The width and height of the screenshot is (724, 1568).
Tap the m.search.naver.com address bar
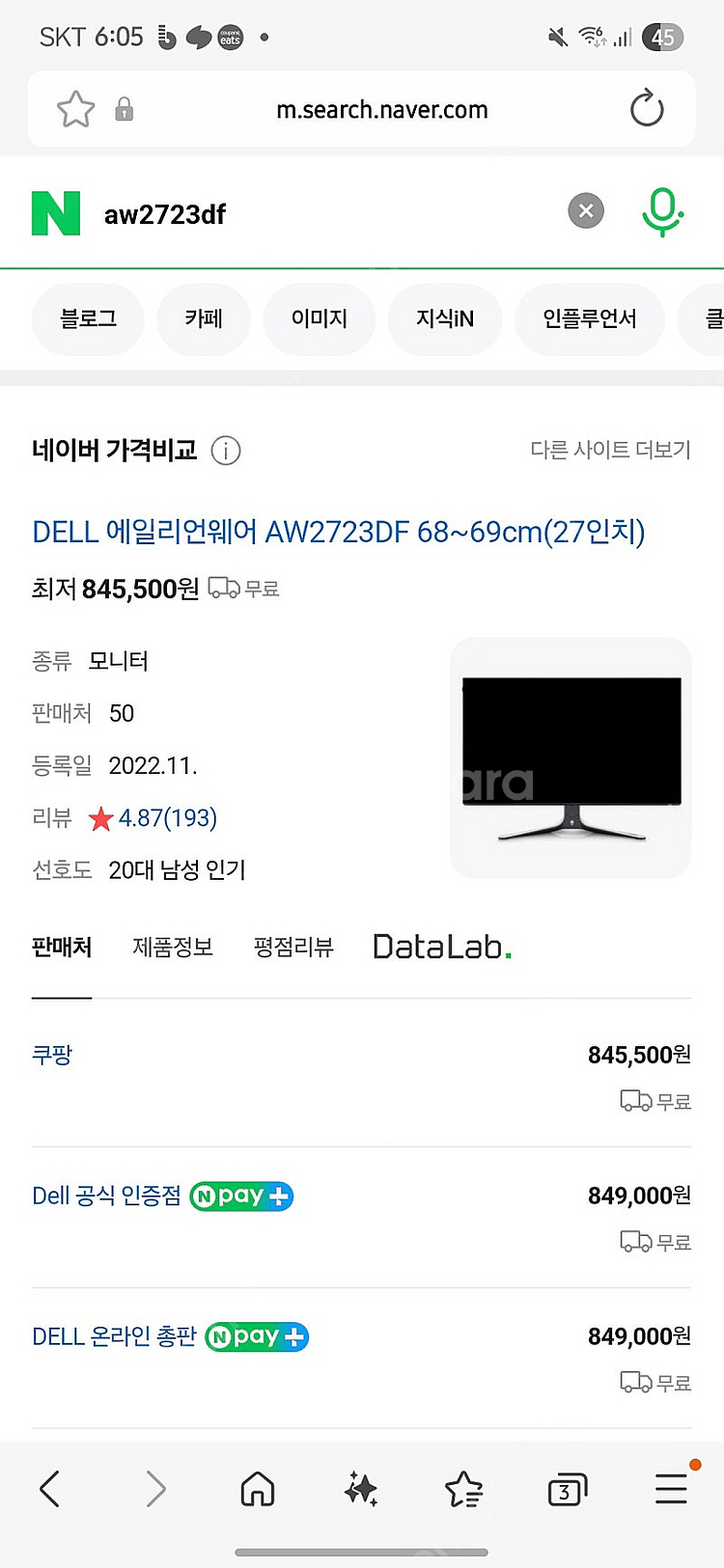click(x=382, y=110)
